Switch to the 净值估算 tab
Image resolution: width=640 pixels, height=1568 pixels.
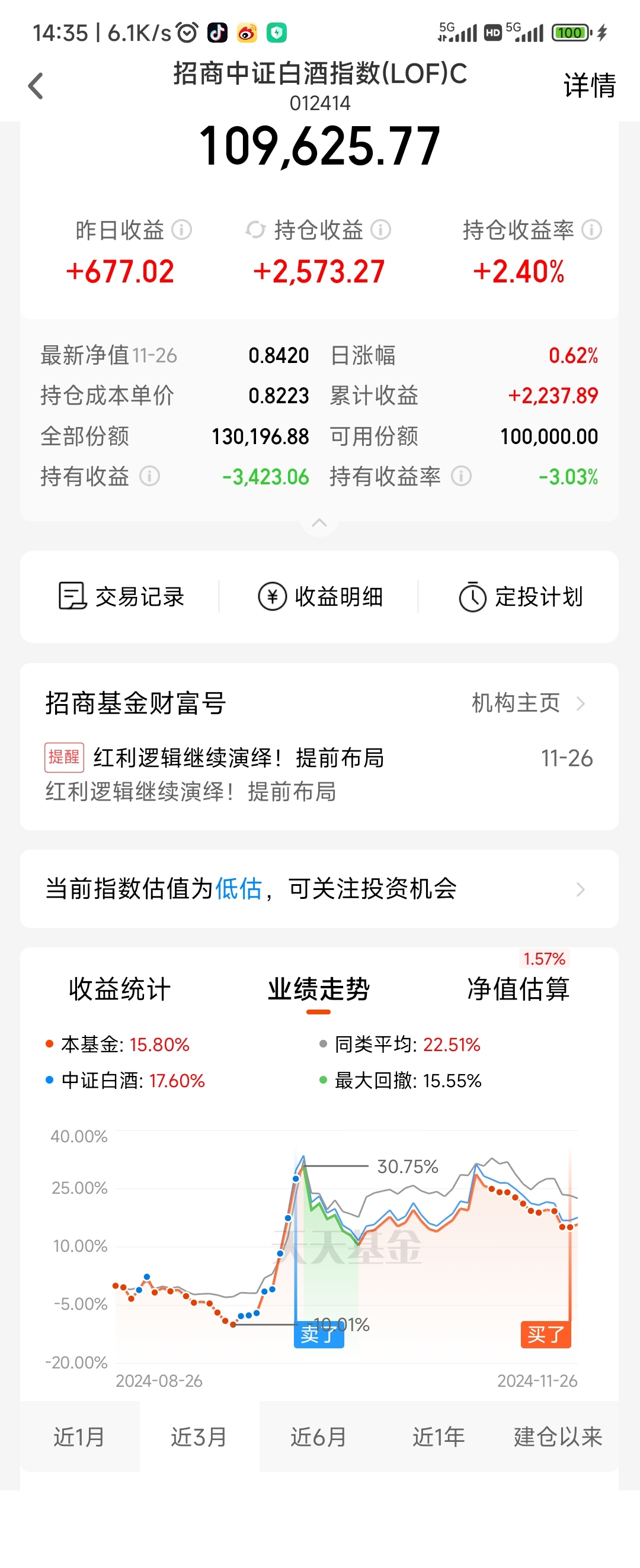point(519,988)
